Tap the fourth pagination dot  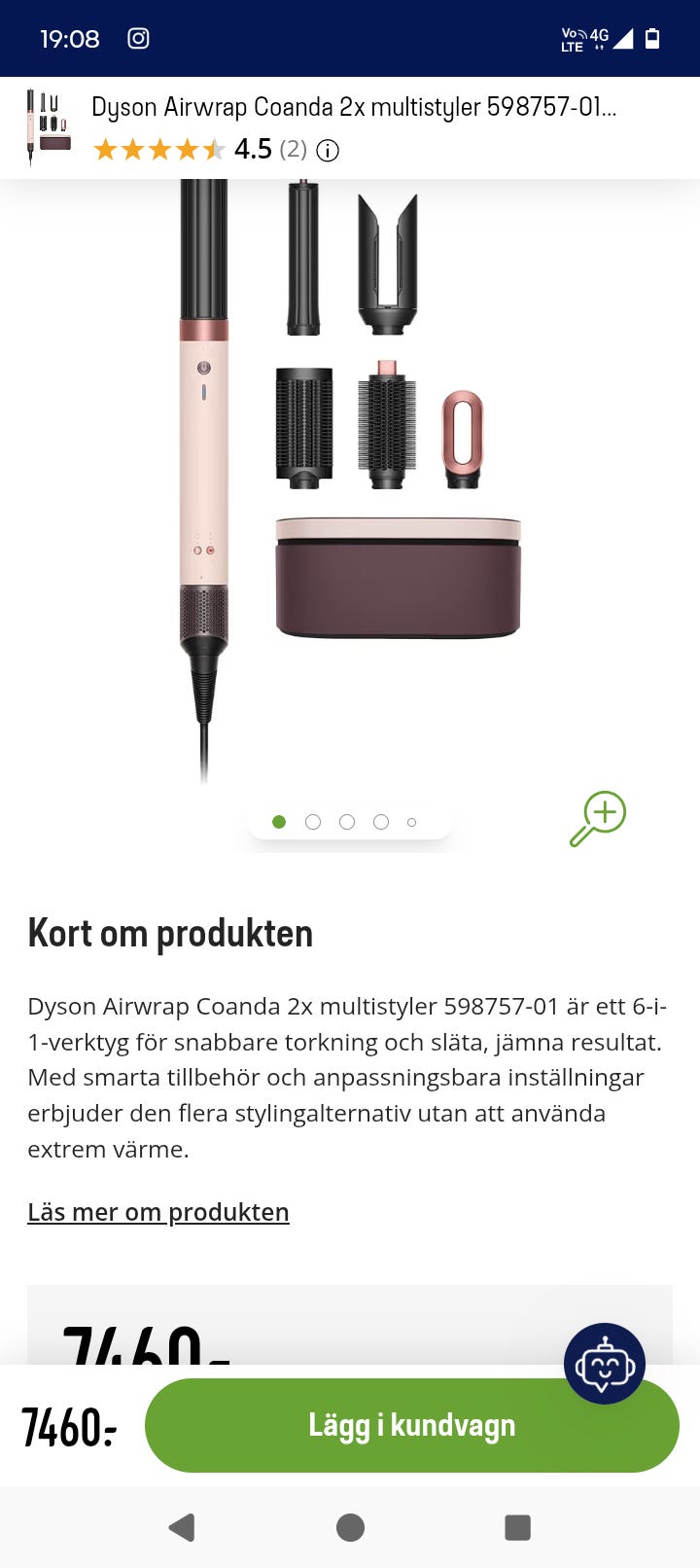pyautogui.click(x=381, y=822)
